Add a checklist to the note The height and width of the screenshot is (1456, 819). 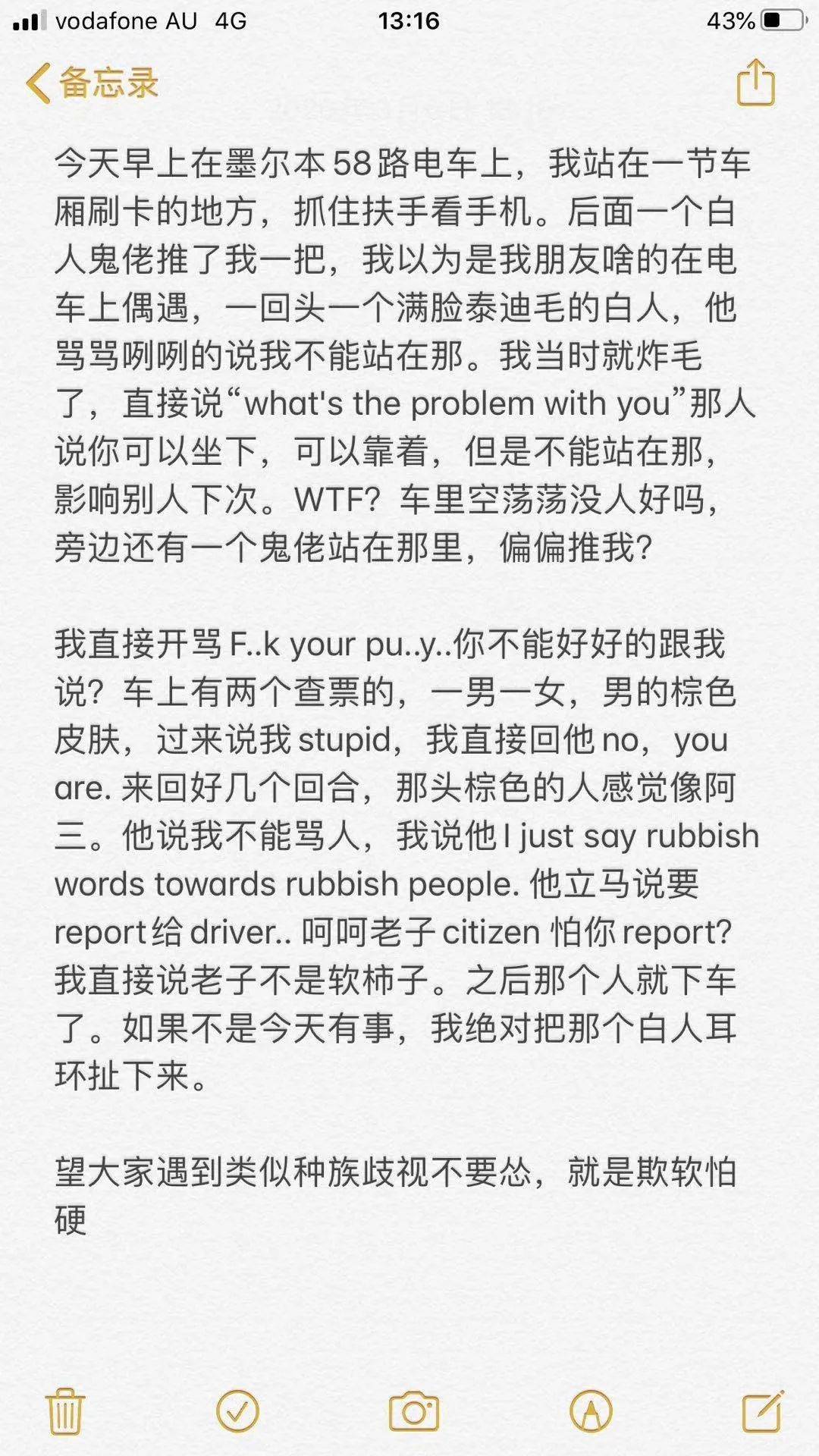(x=237, y=1411)
